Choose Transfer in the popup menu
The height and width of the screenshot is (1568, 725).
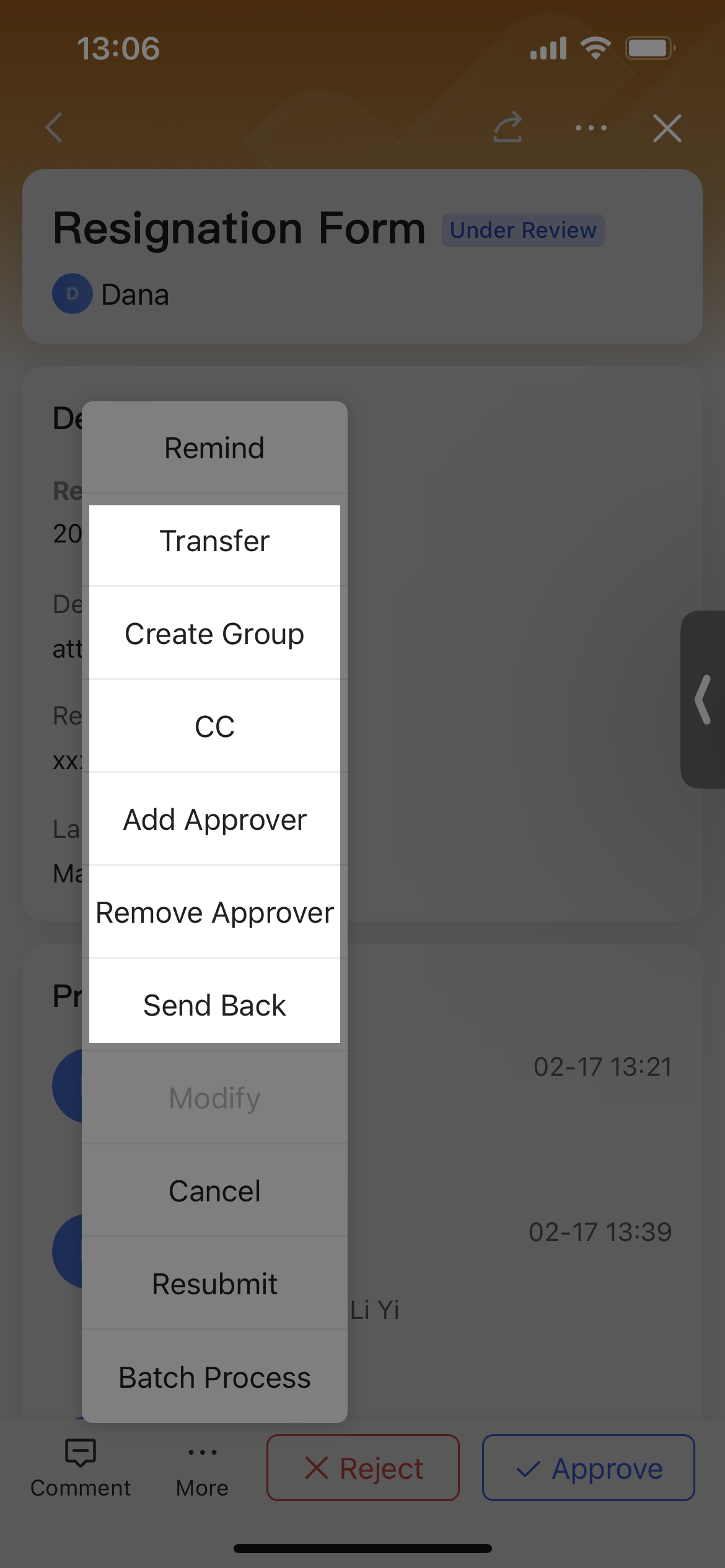pyautogui.click(x=214, y=541)
